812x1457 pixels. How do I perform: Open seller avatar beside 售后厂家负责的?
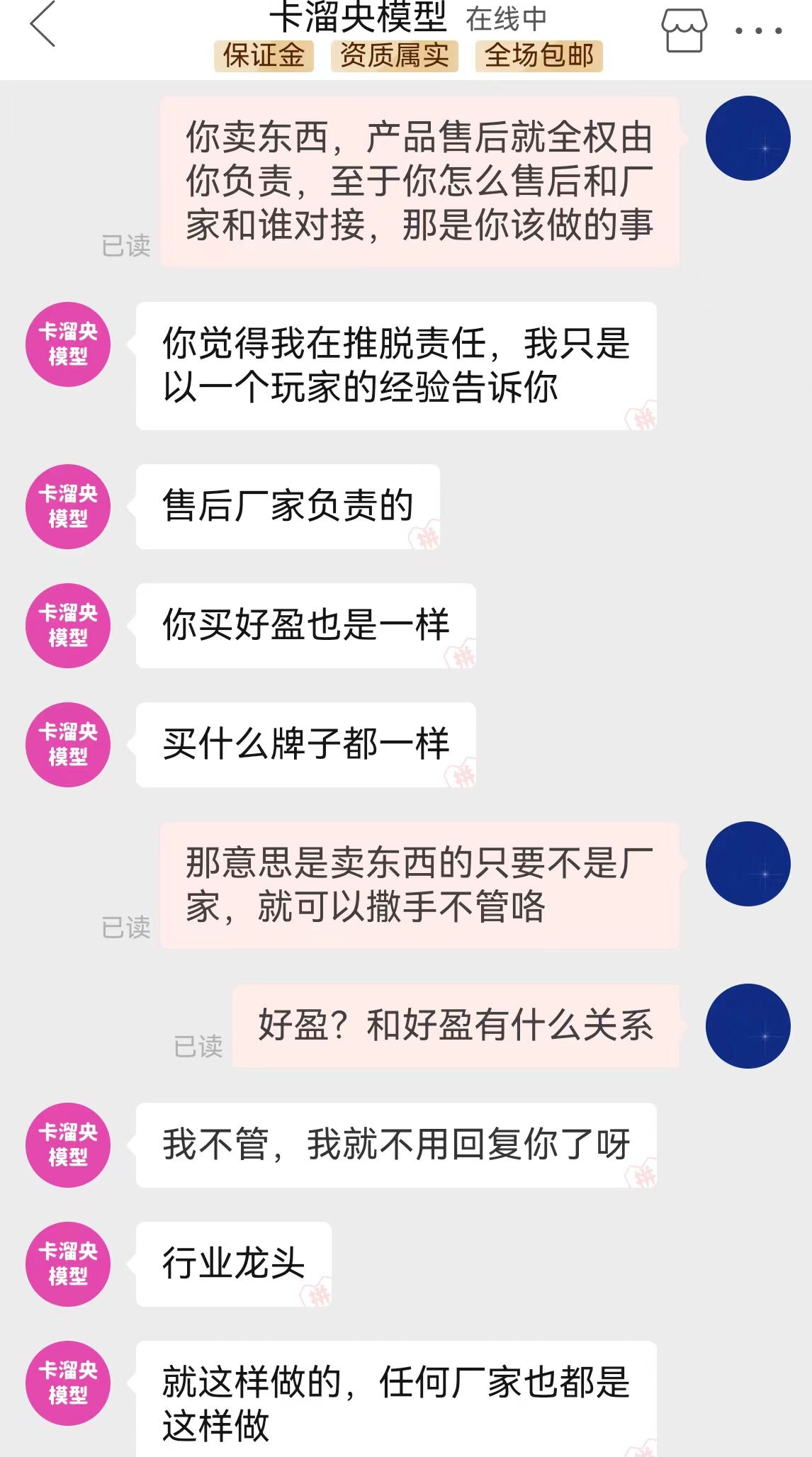coord(68,507)
